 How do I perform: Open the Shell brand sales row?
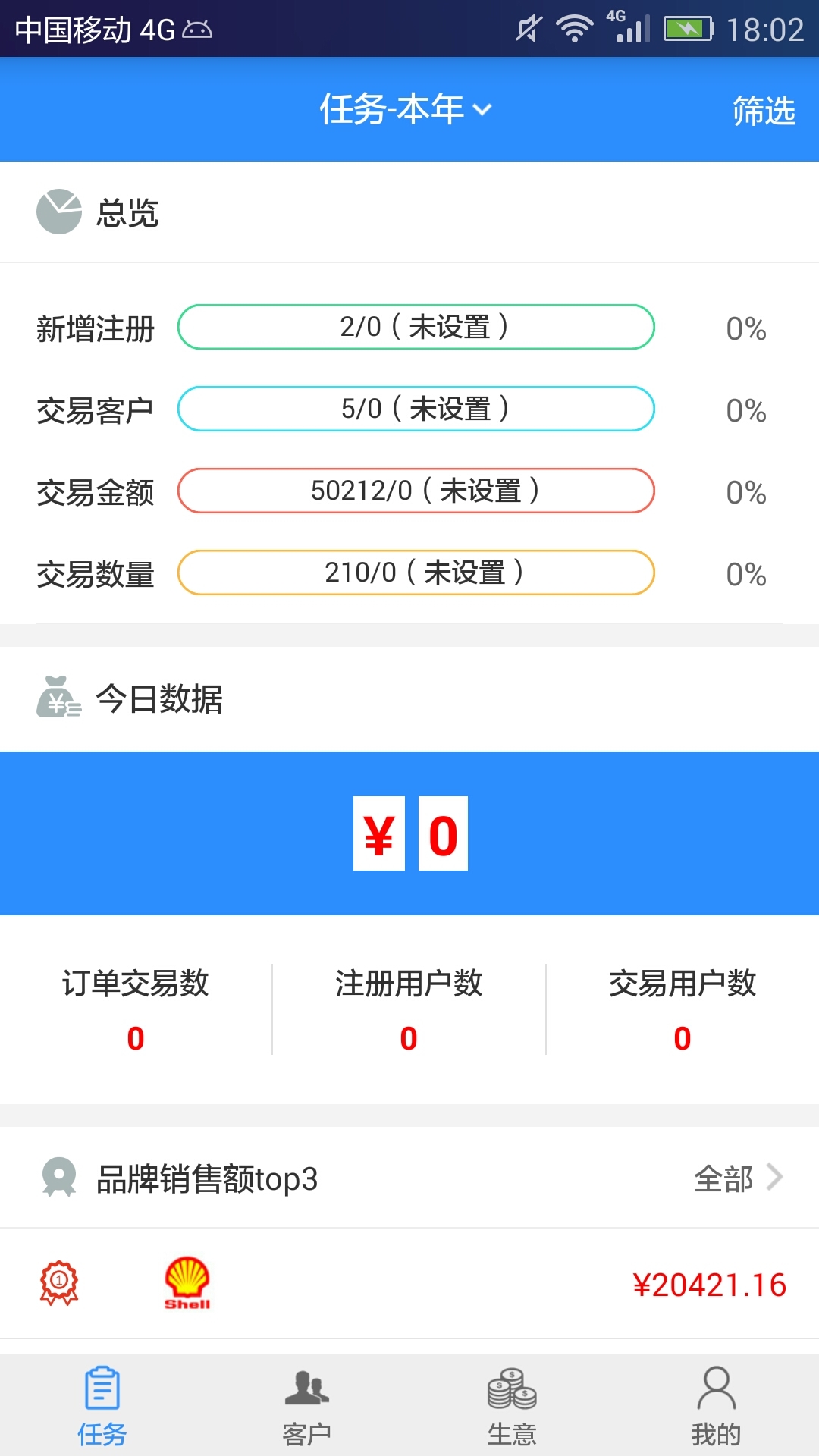coord(409,1284)
